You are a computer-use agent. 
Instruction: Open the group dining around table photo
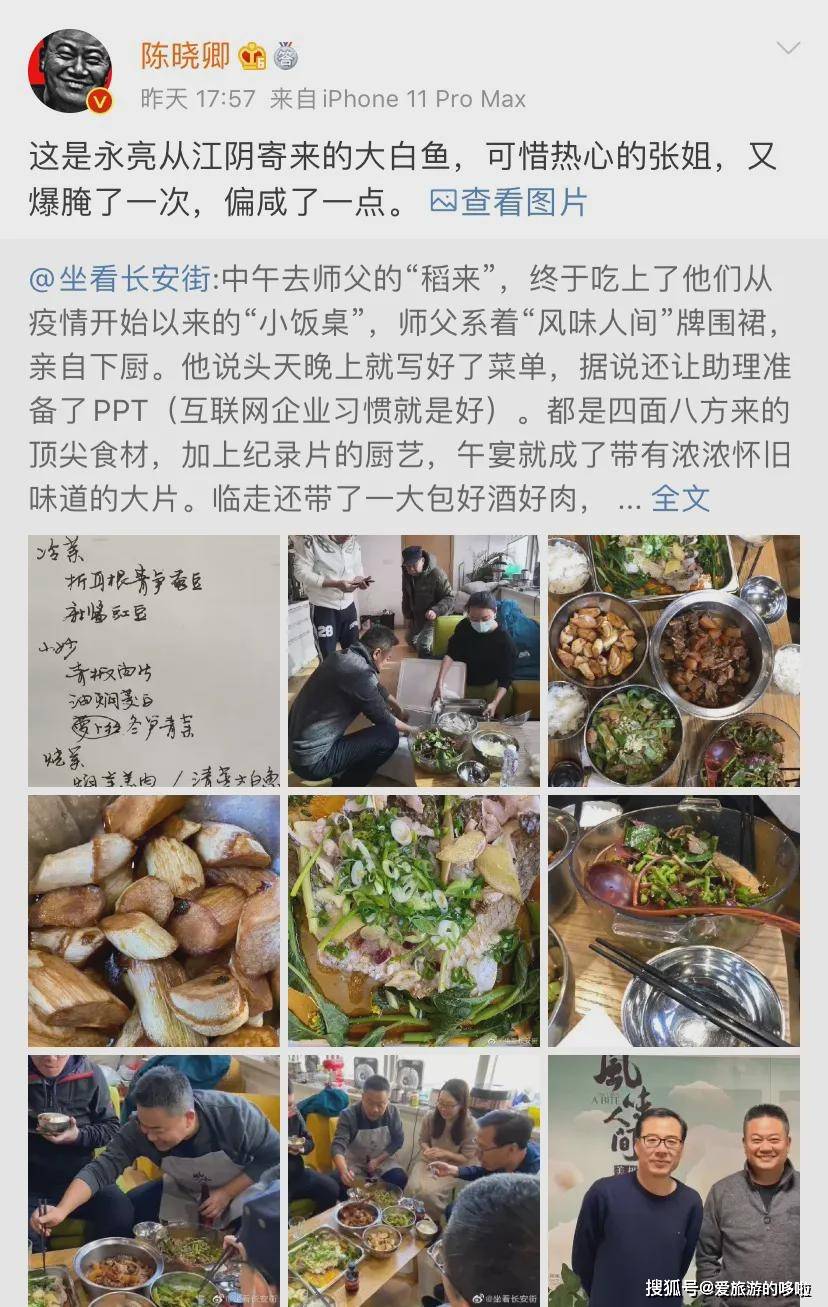click(414, 1180)
